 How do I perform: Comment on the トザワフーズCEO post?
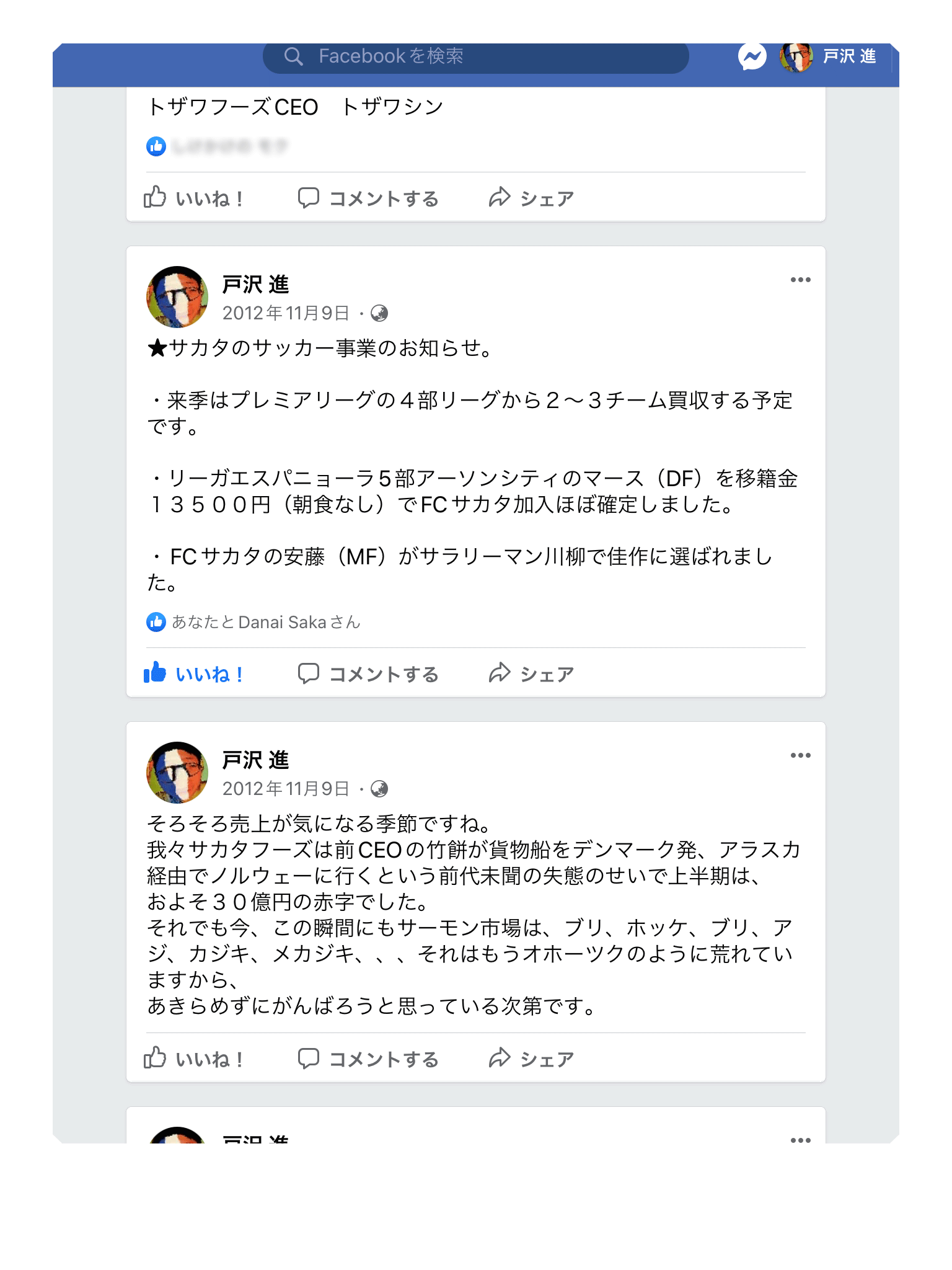click(x=369, y=198)
